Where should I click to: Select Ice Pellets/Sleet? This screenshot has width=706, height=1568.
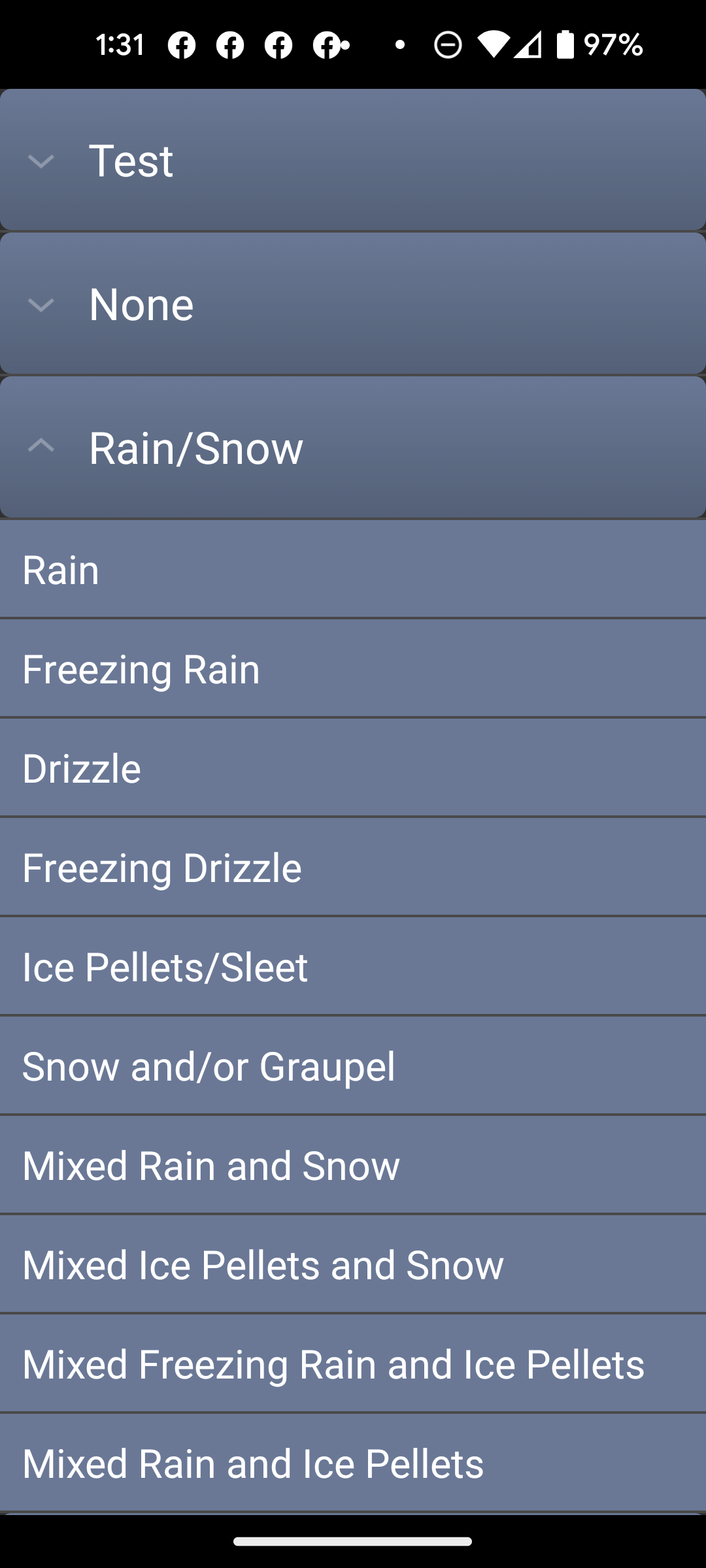point(353,967)
